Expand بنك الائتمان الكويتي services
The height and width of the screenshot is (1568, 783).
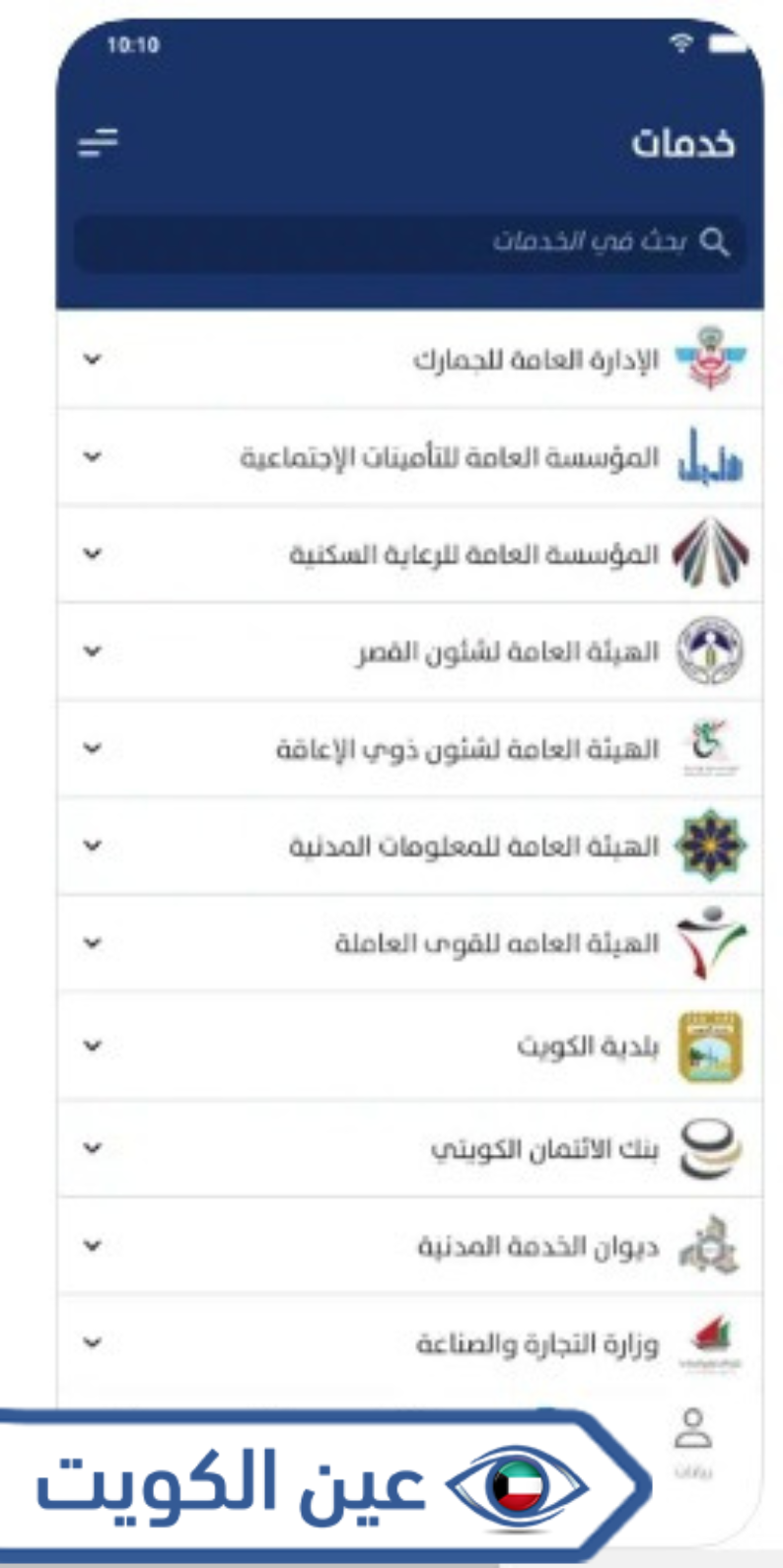[92, 1148]
